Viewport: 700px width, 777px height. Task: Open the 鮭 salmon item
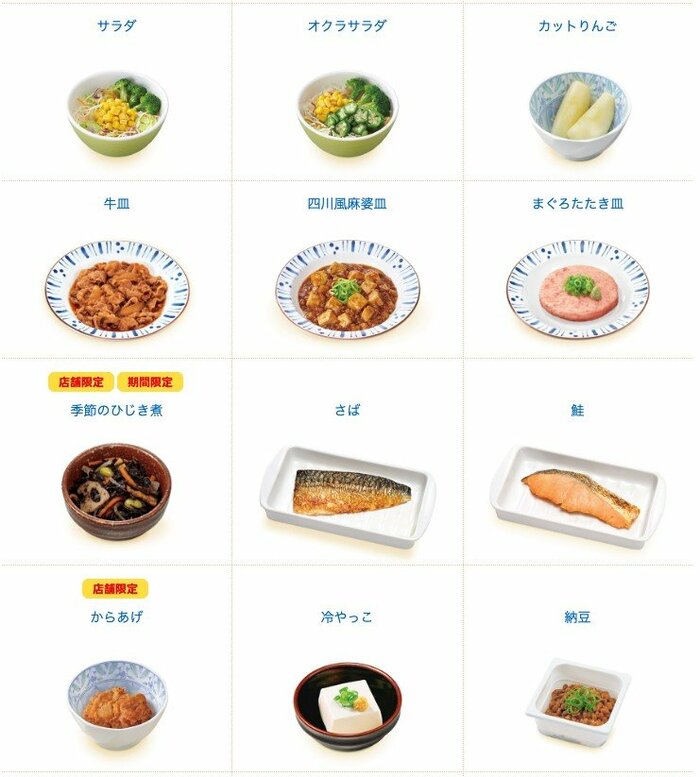(x=578, y=495)
